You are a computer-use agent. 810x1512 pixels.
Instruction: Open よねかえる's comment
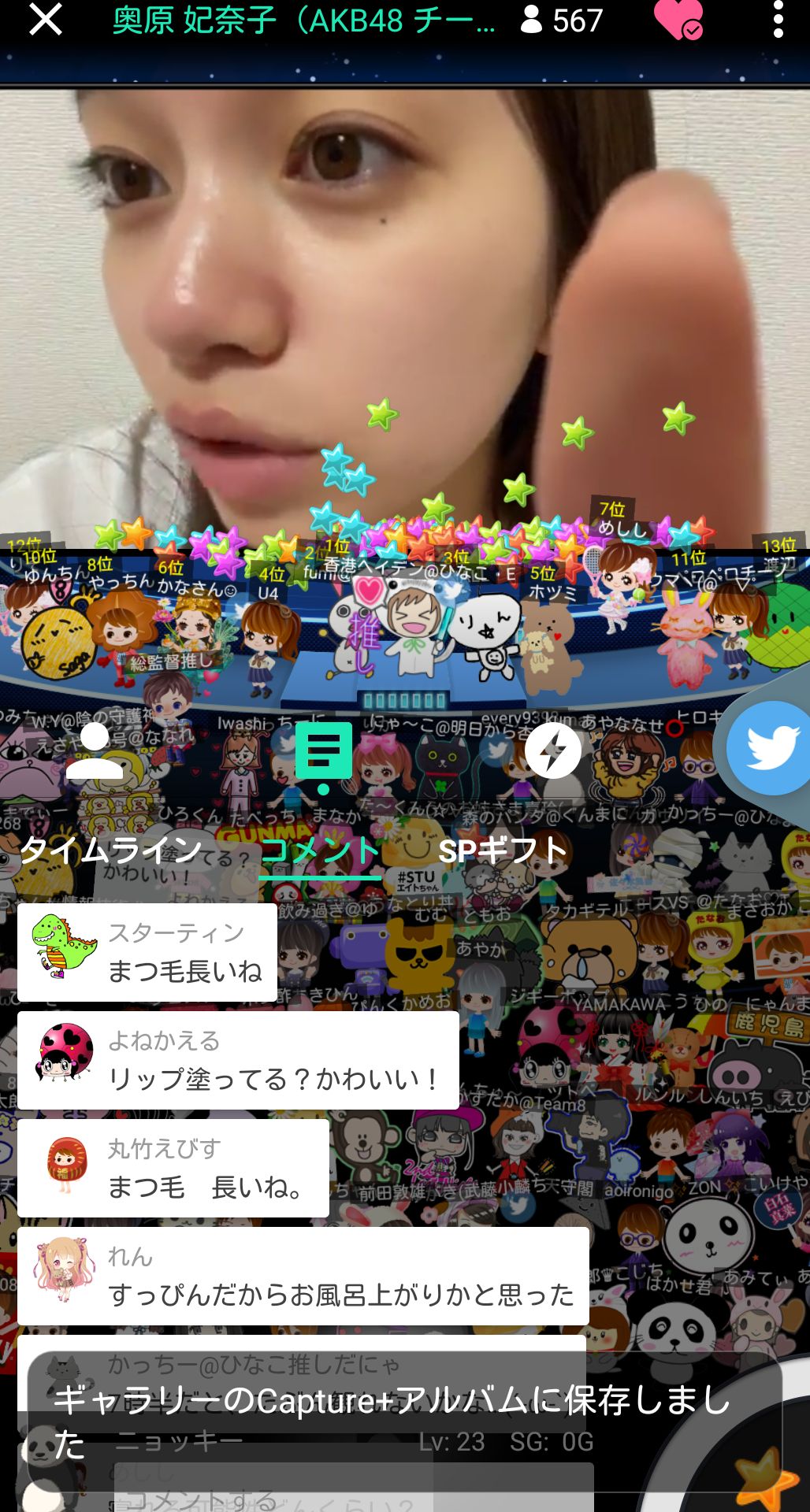point(238,1061)
